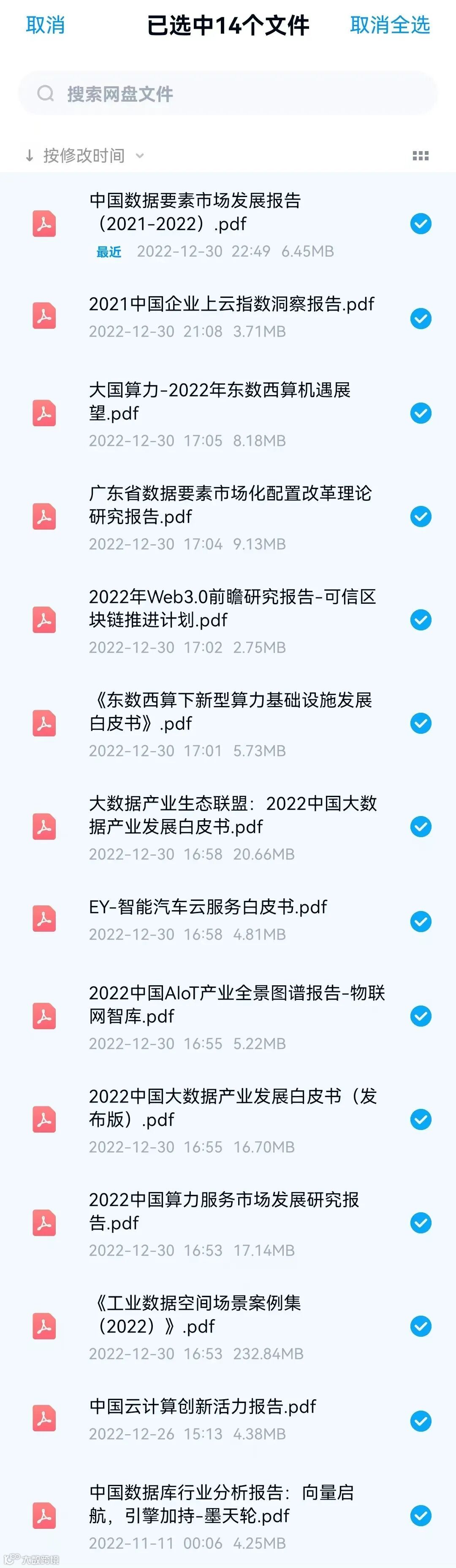Viewport: 456px width, 1568px height.
Task: Deselect 工业数据空间场景案例集（2022）
Action: [421, 1326]
